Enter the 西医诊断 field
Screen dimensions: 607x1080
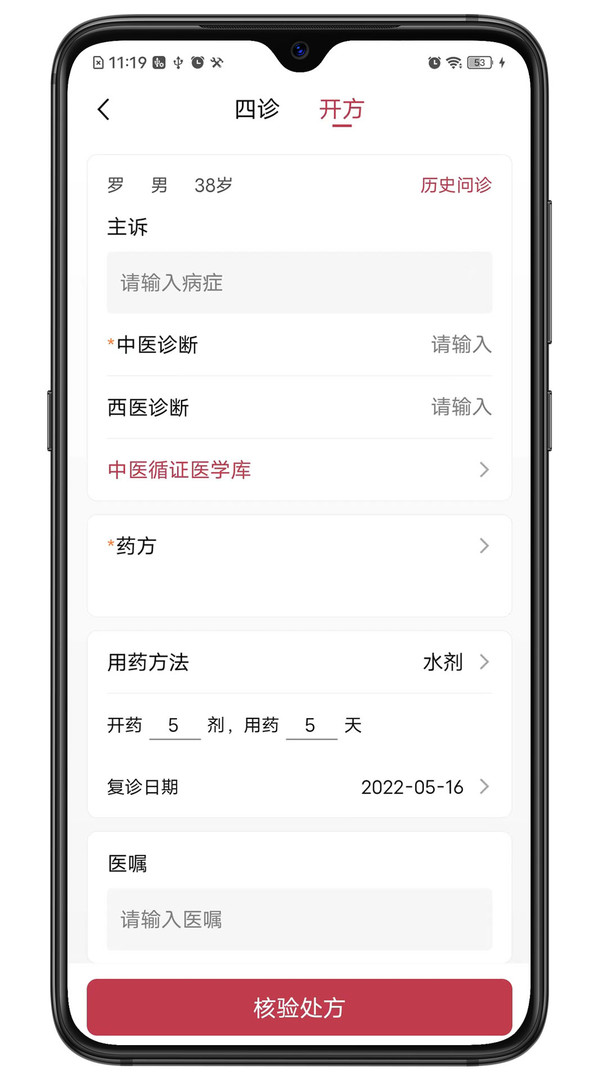pyautogui.click(x=299, y=407)
